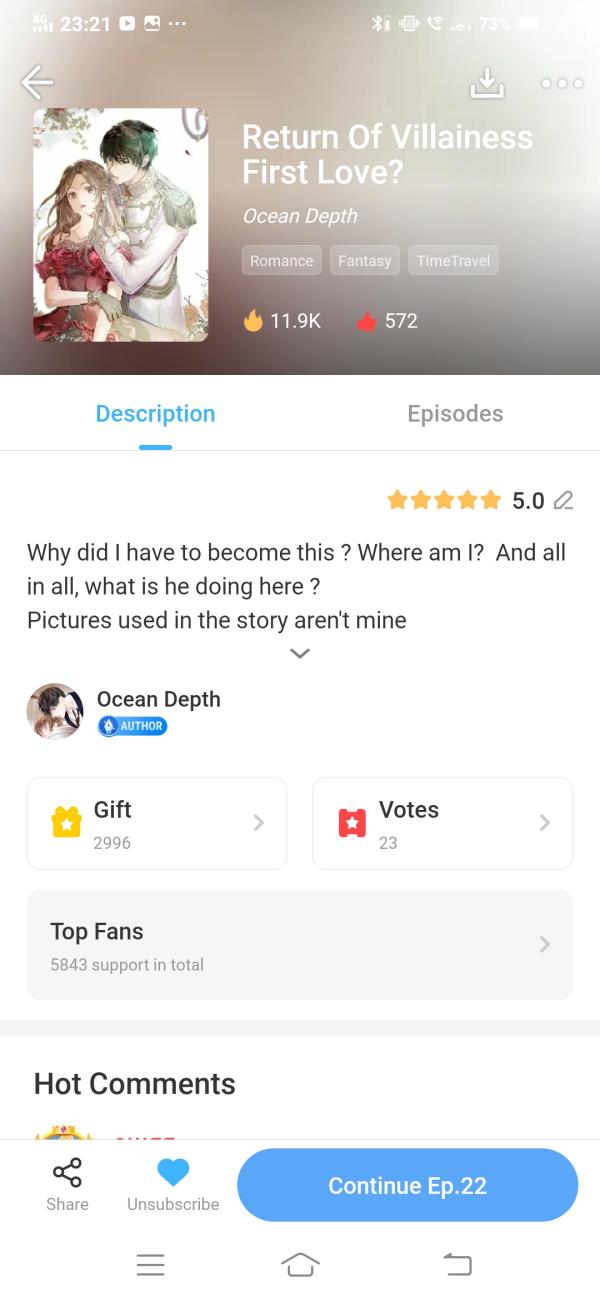Switch to the Episodes tab
600x1300 pixels.
(x=455, y=414)
